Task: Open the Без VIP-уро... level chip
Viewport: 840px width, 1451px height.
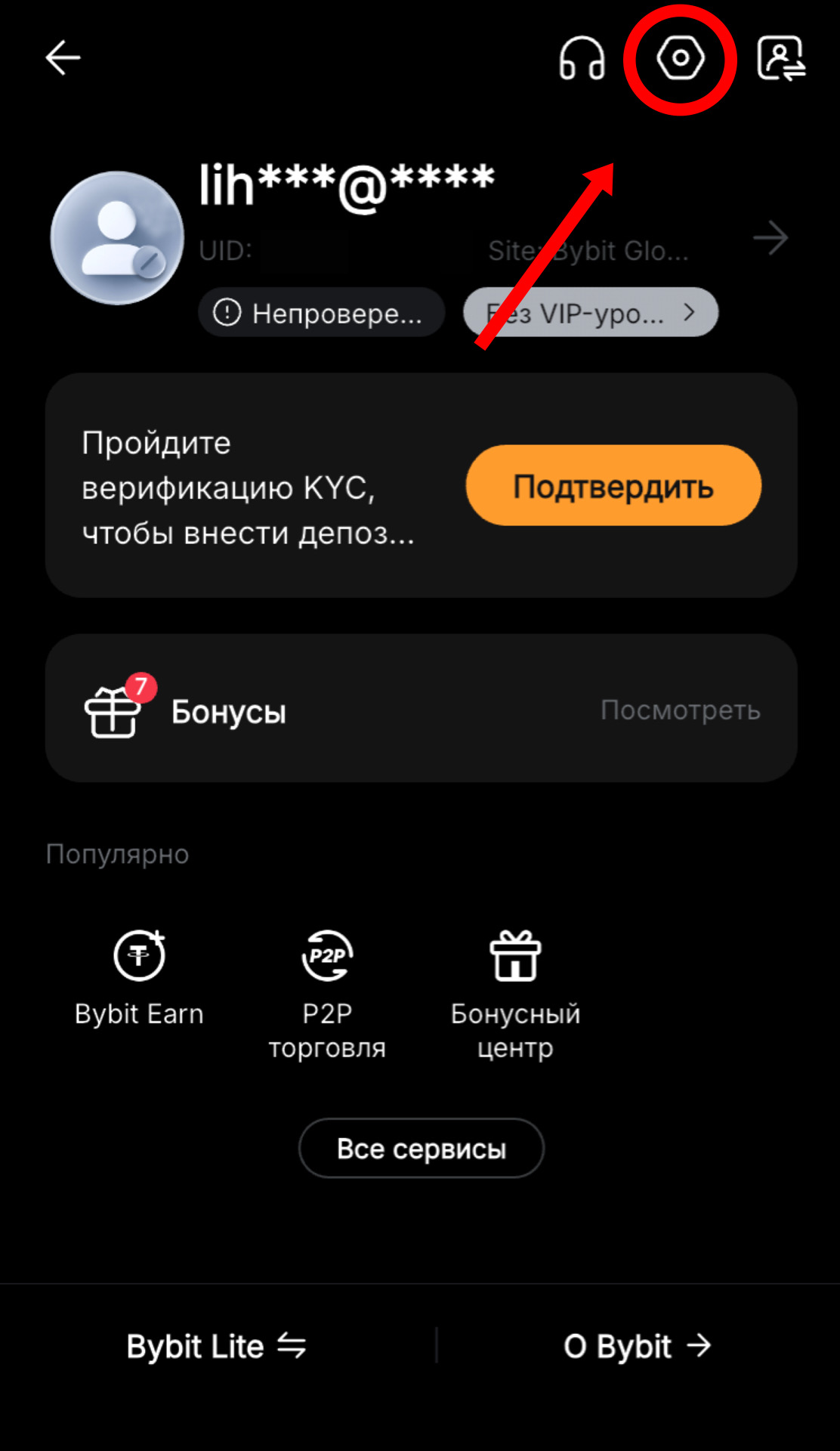Action: click(x=591, y=312)
